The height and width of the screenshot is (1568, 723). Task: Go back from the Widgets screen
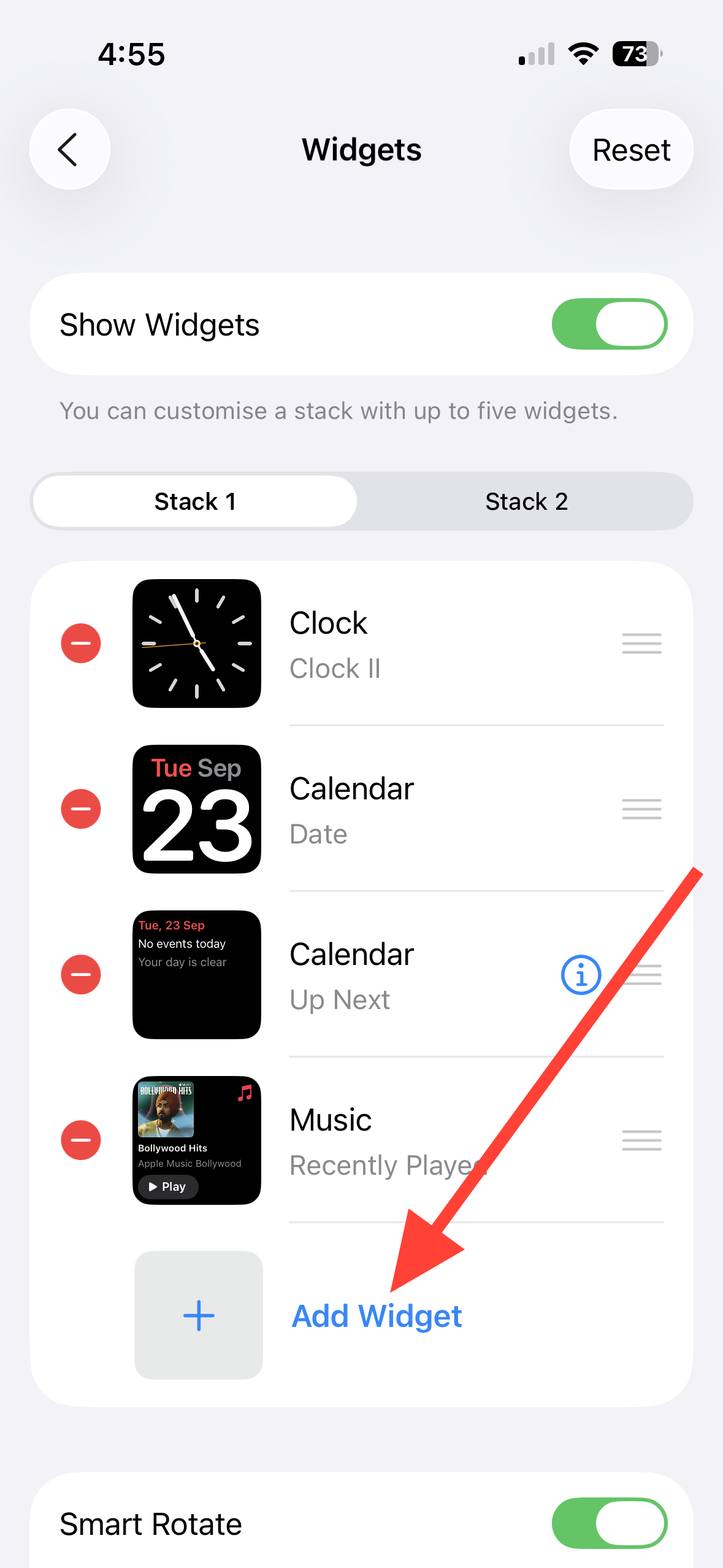(69, 149)
